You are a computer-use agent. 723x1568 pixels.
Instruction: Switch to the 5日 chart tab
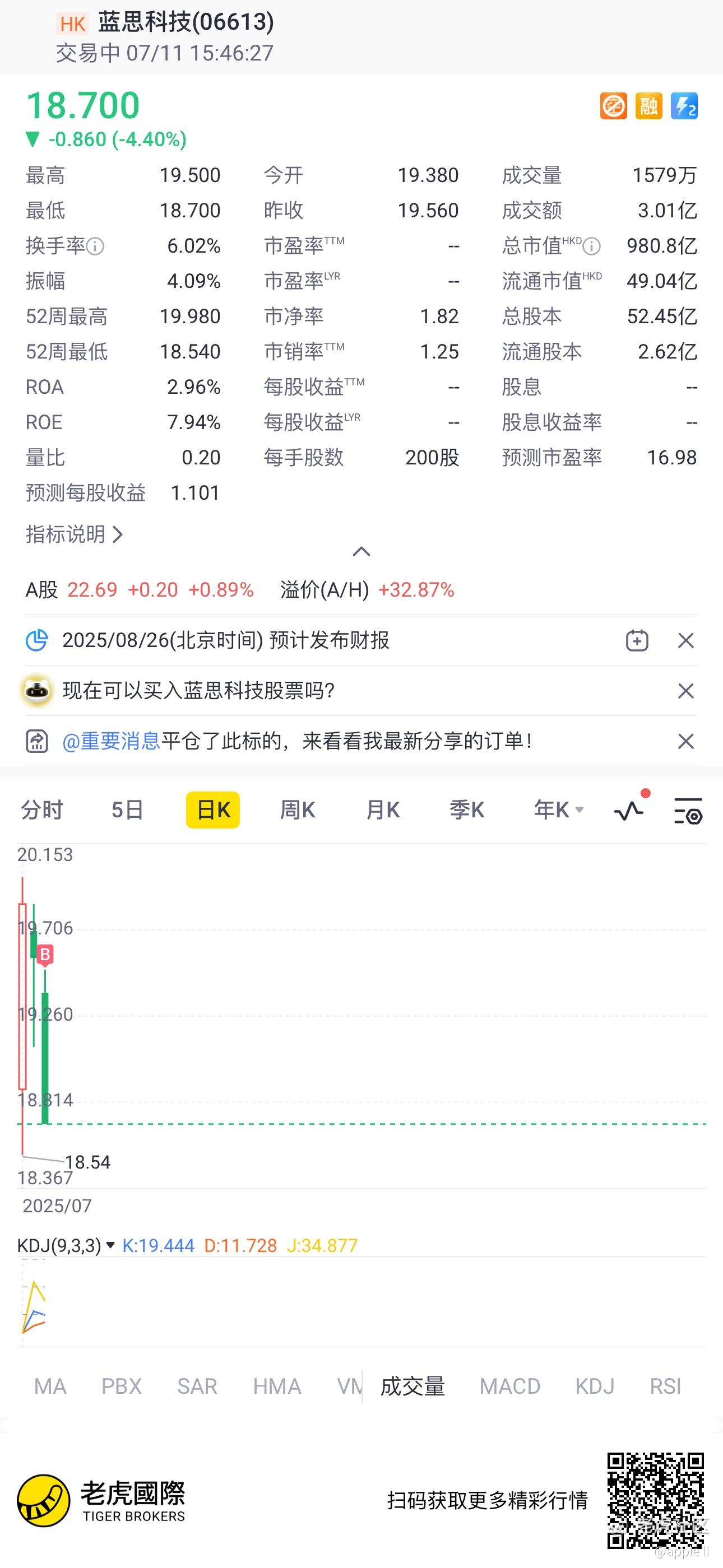point(127,810)
